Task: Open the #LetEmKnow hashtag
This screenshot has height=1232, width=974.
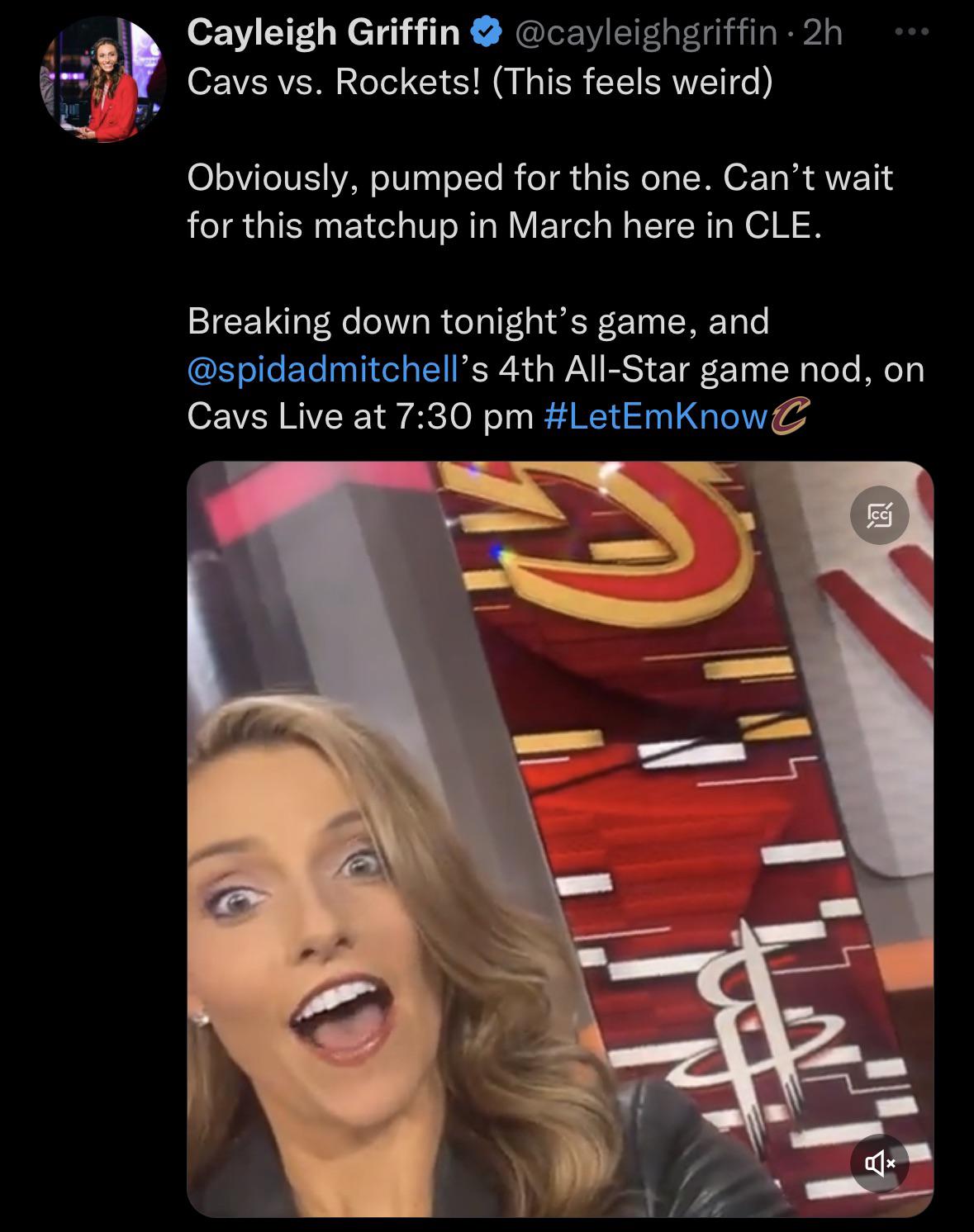Action: [x=655, y=416]
